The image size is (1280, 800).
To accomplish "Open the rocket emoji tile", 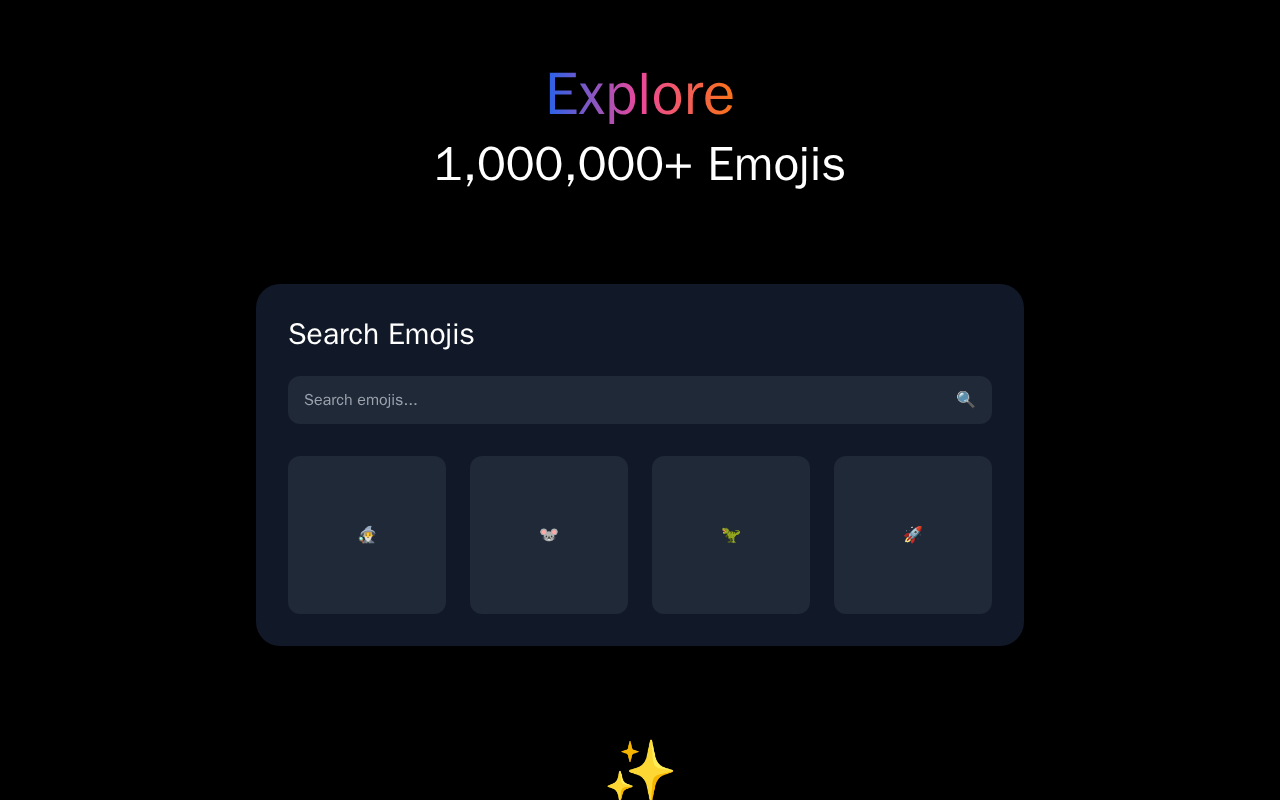I will [x=913, y=535].
